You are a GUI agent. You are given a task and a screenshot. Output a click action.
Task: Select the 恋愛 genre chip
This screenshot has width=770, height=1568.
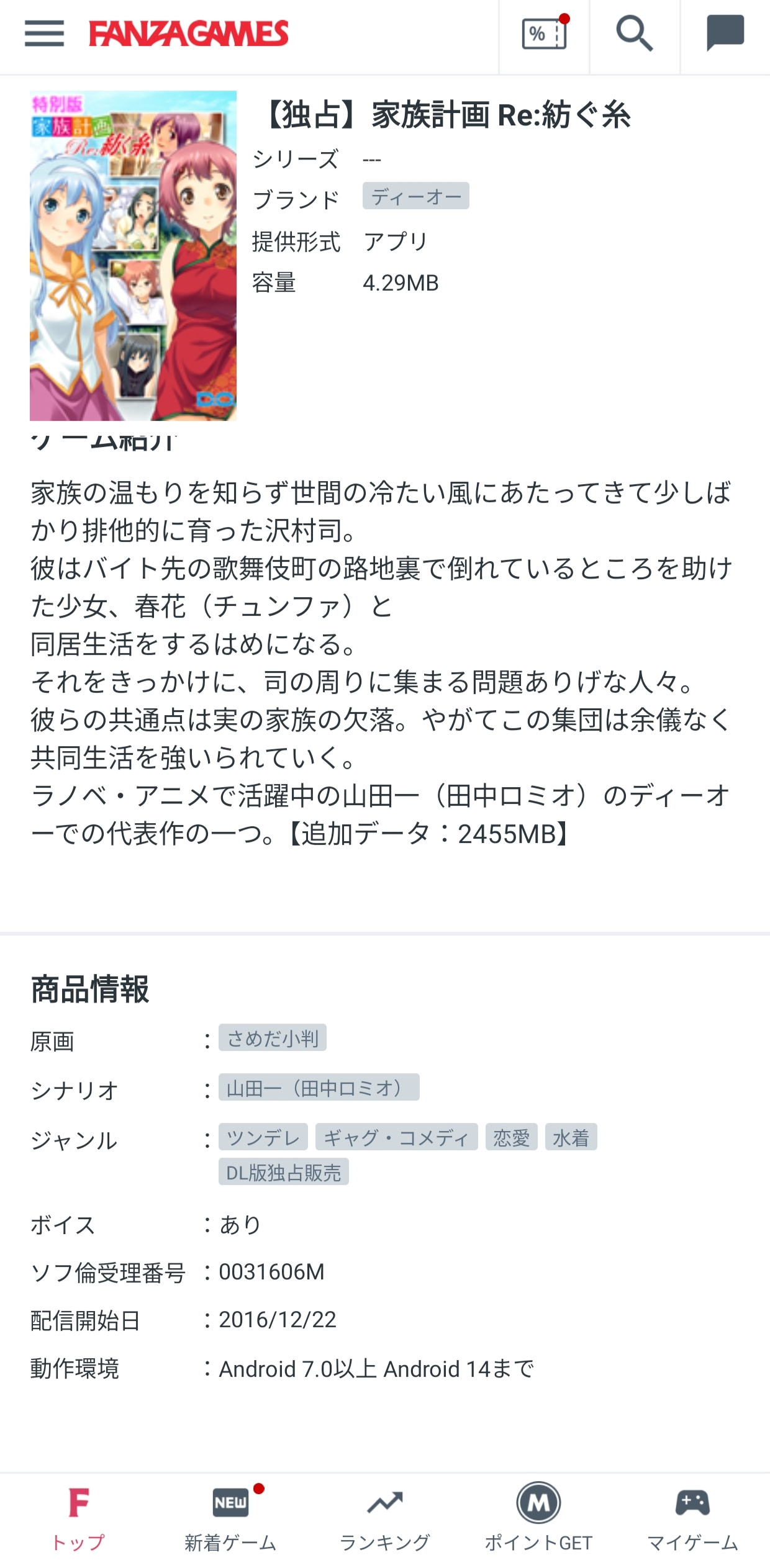click(x=511, y=1137)
